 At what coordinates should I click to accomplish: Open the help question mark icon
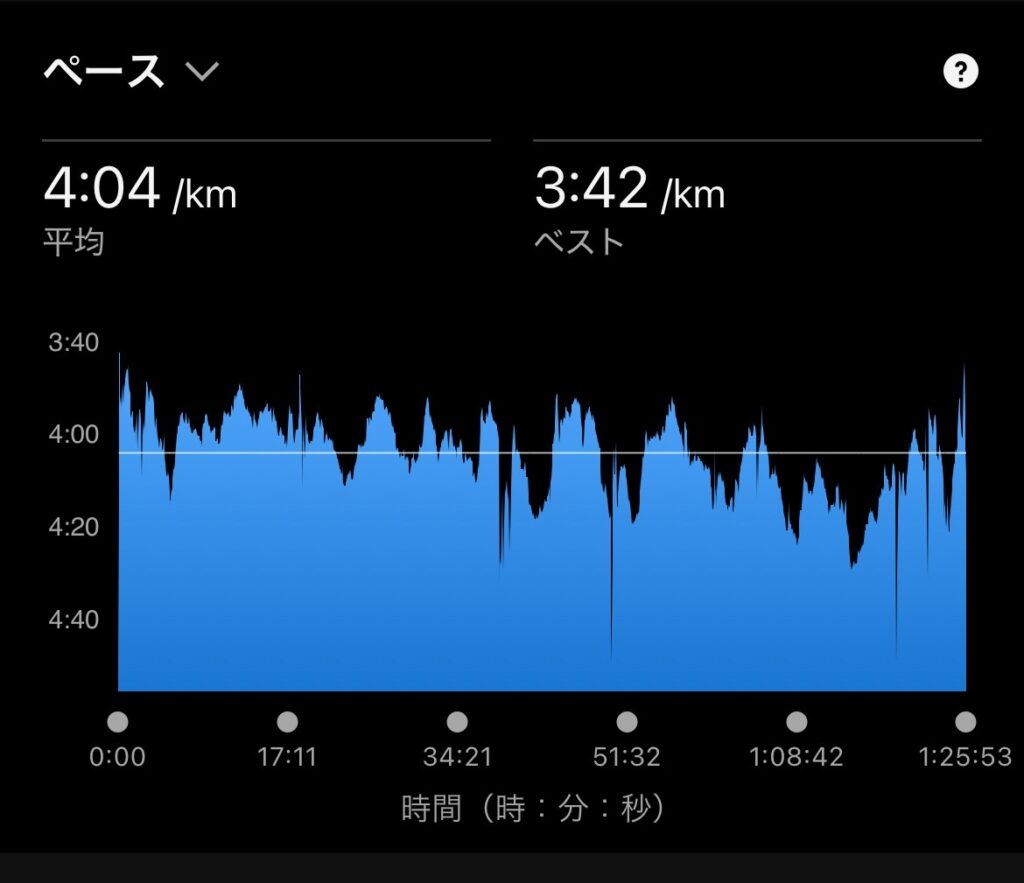[960, 71]
